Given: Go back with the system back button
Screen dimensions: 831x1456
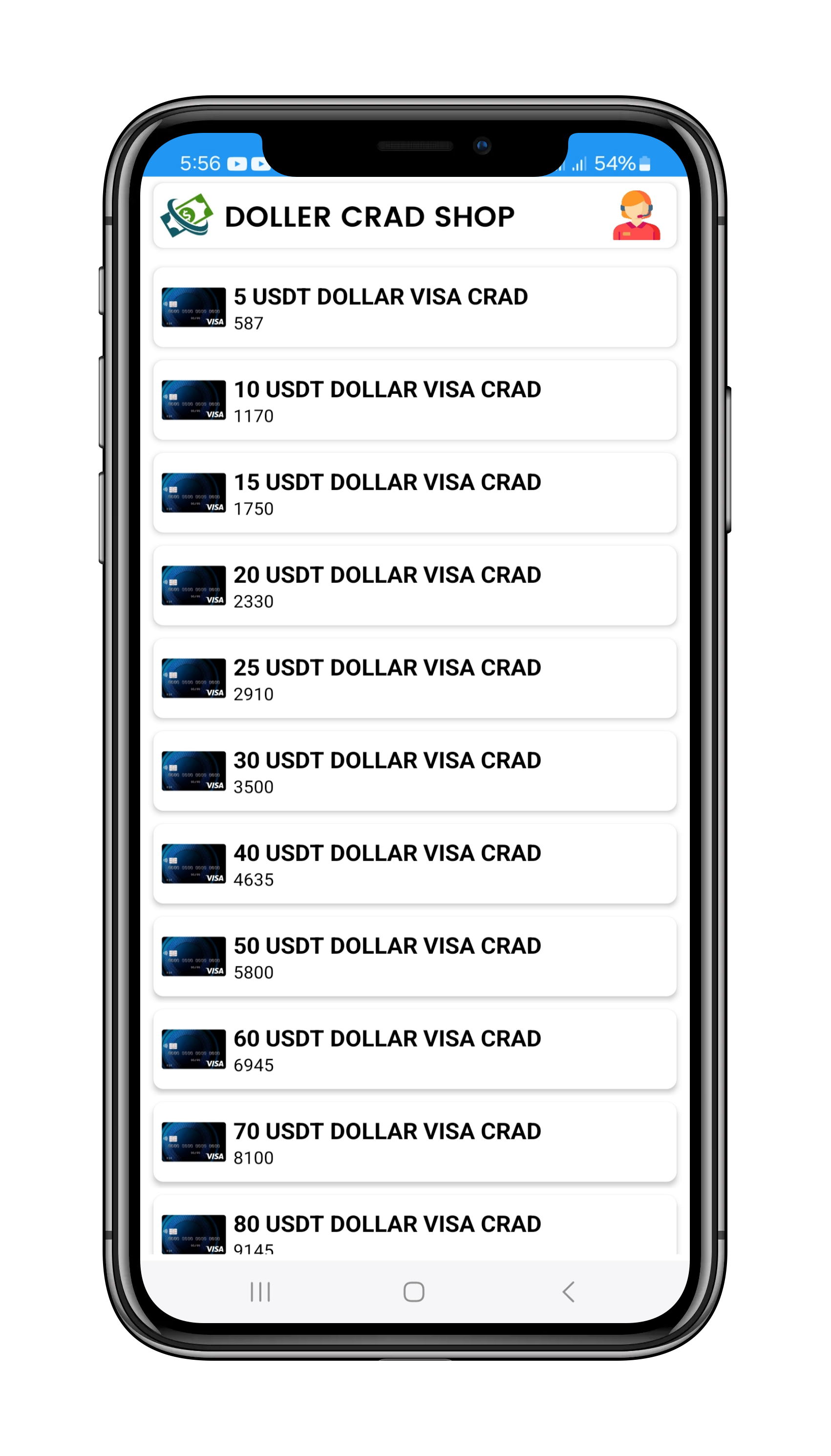Looking at the screenshot, I should click(569, 1292).
